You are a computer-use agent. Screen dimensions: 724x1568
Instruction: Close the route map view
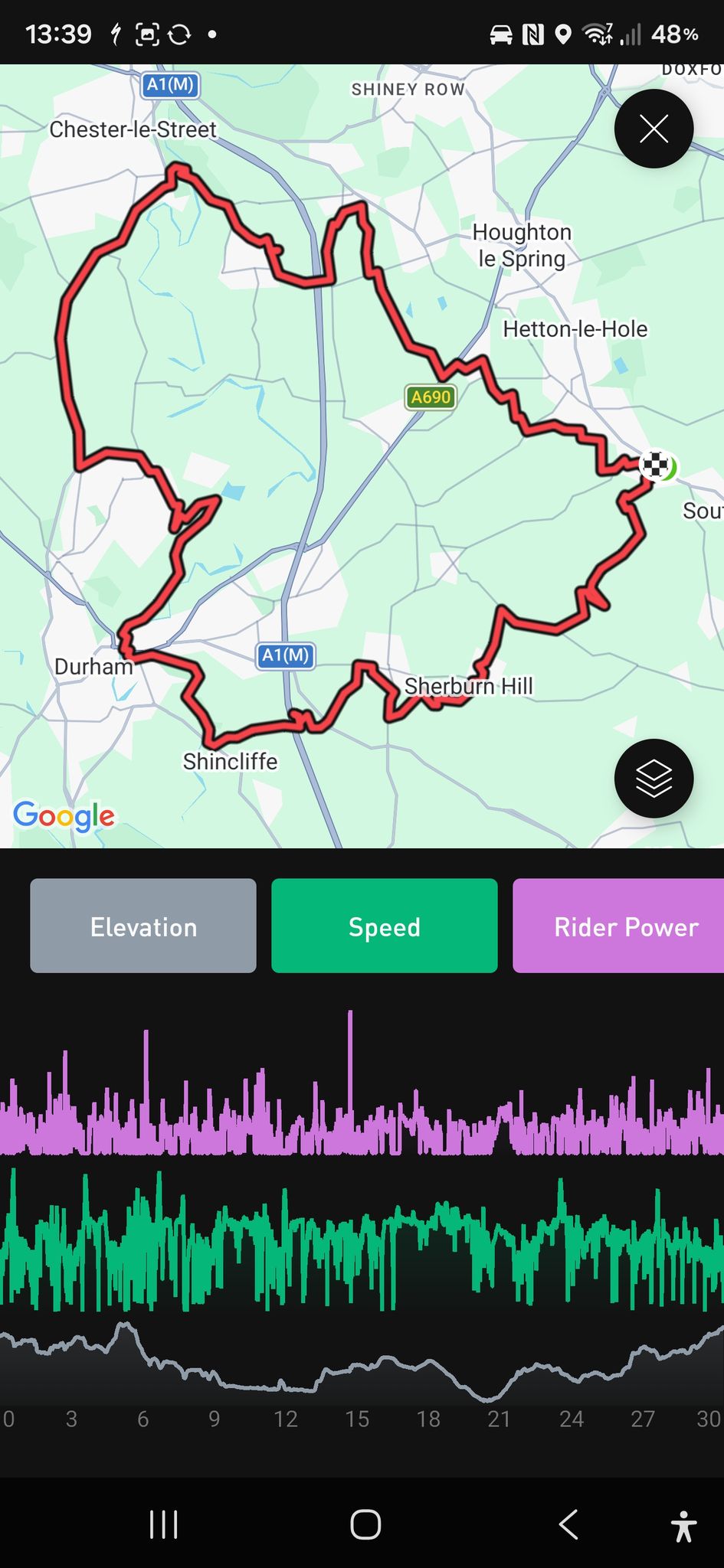[654, 129]
